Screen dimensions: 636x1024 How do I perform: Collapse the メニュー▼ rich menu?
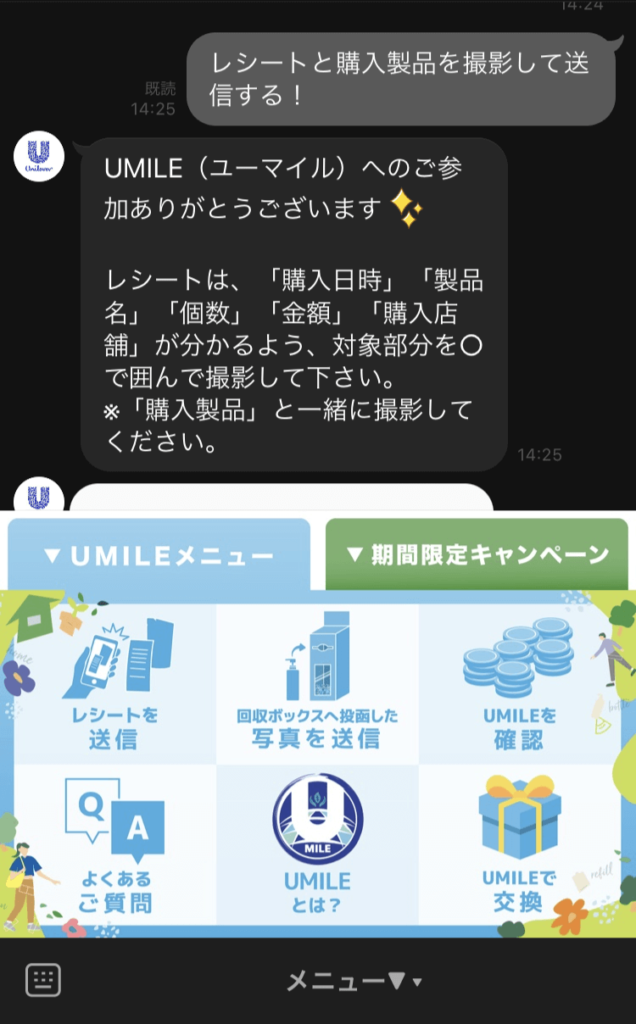pyautogui.click(x=352, y=981)
